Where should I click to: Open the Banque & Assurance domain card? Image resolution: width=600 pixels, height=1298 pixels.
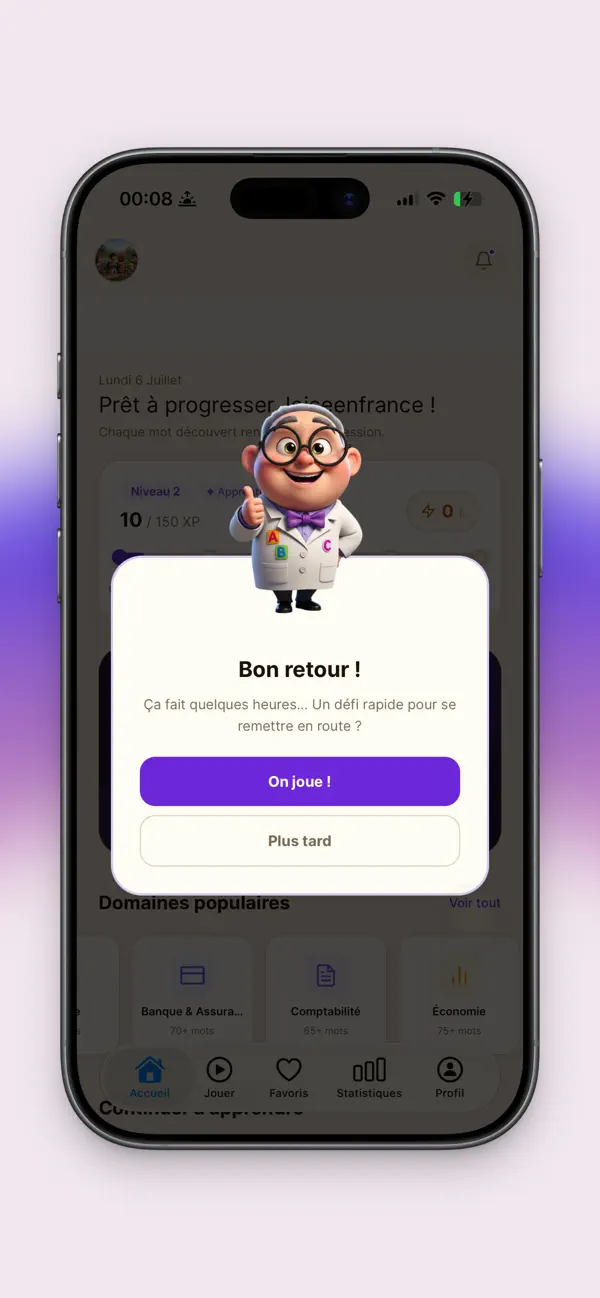click(192, 994)
